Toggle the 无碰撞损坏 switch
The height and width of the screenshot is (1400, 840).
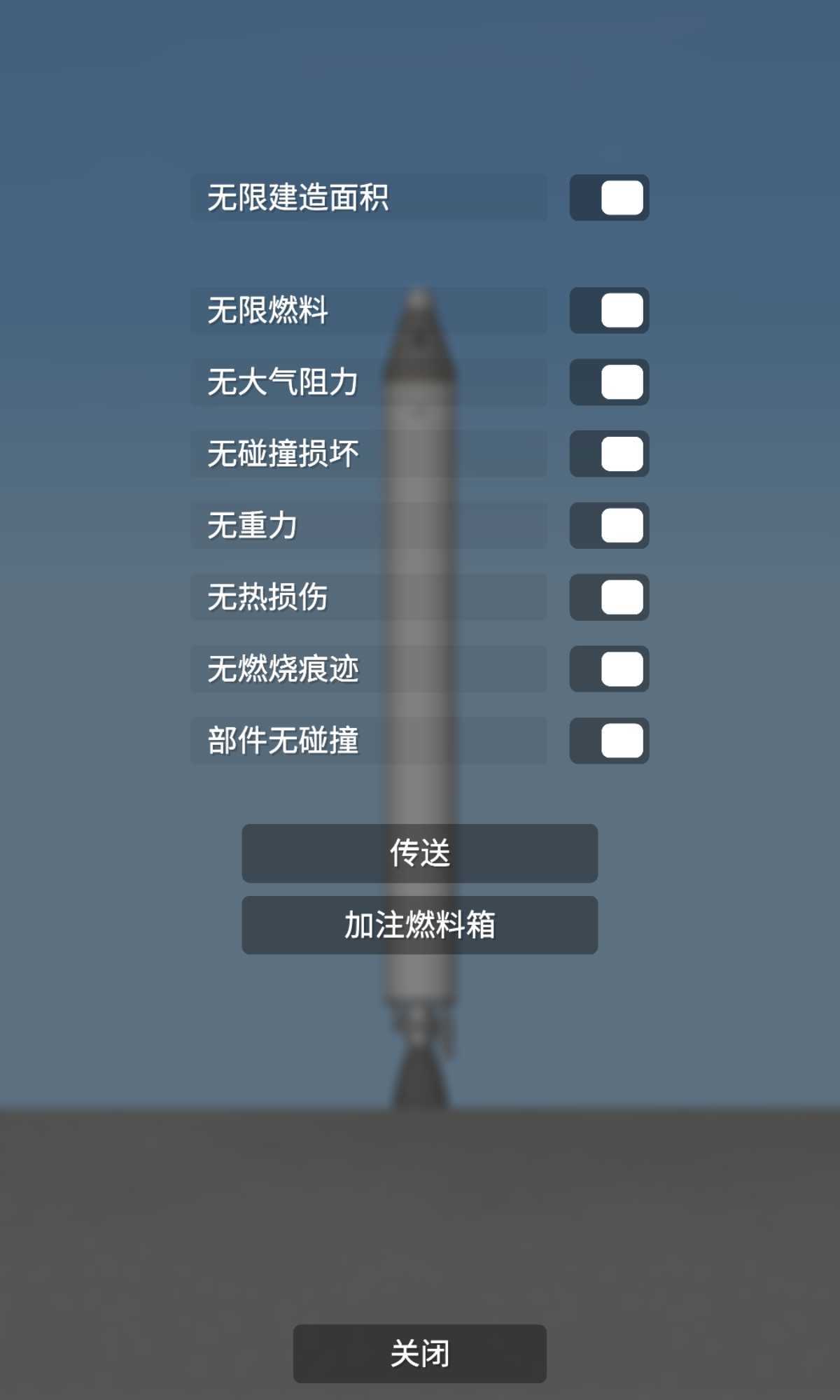tap(609, 454)
